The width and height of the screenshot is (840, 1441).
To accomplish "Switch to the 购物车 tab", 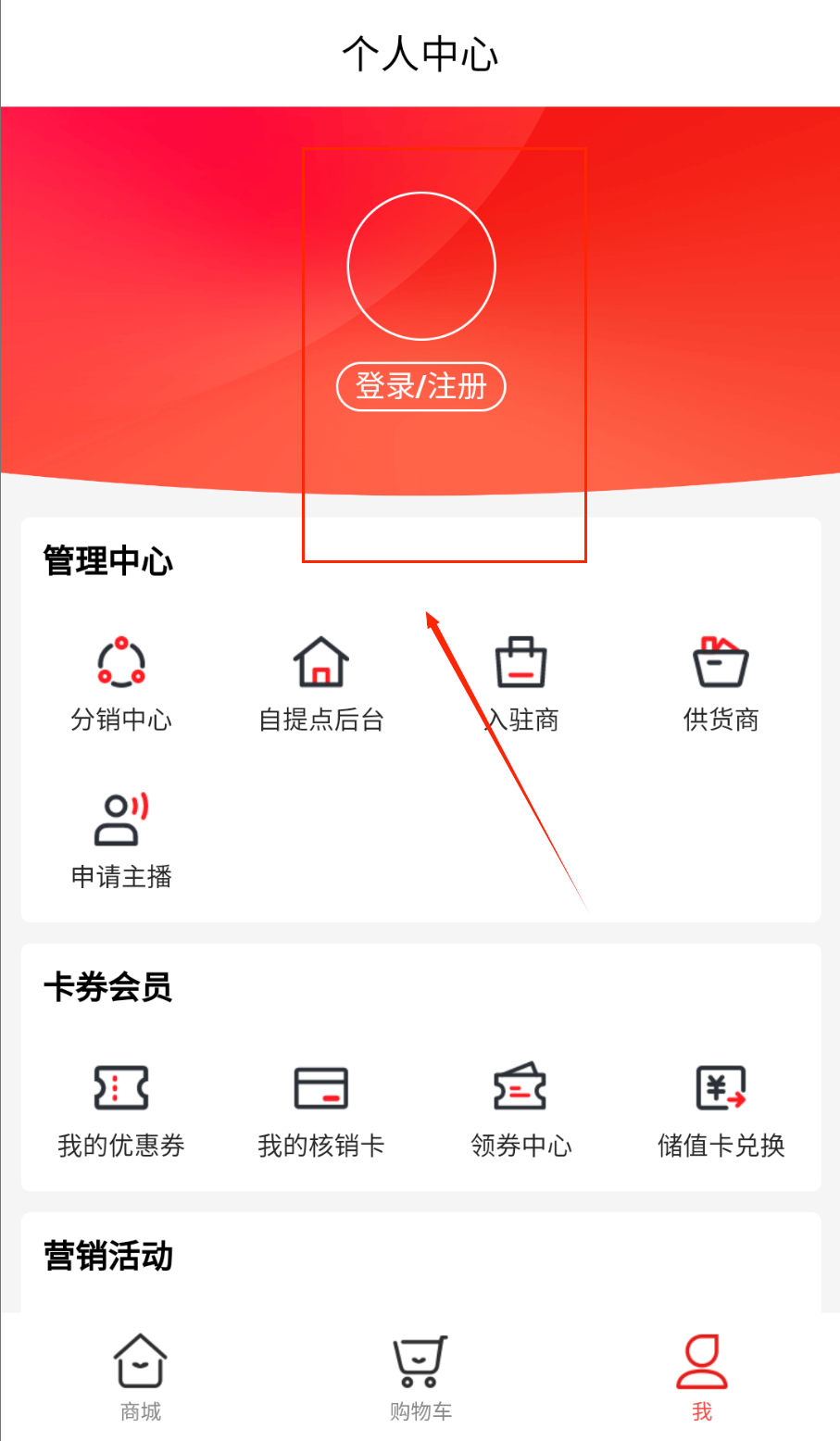I will 420,1376.
